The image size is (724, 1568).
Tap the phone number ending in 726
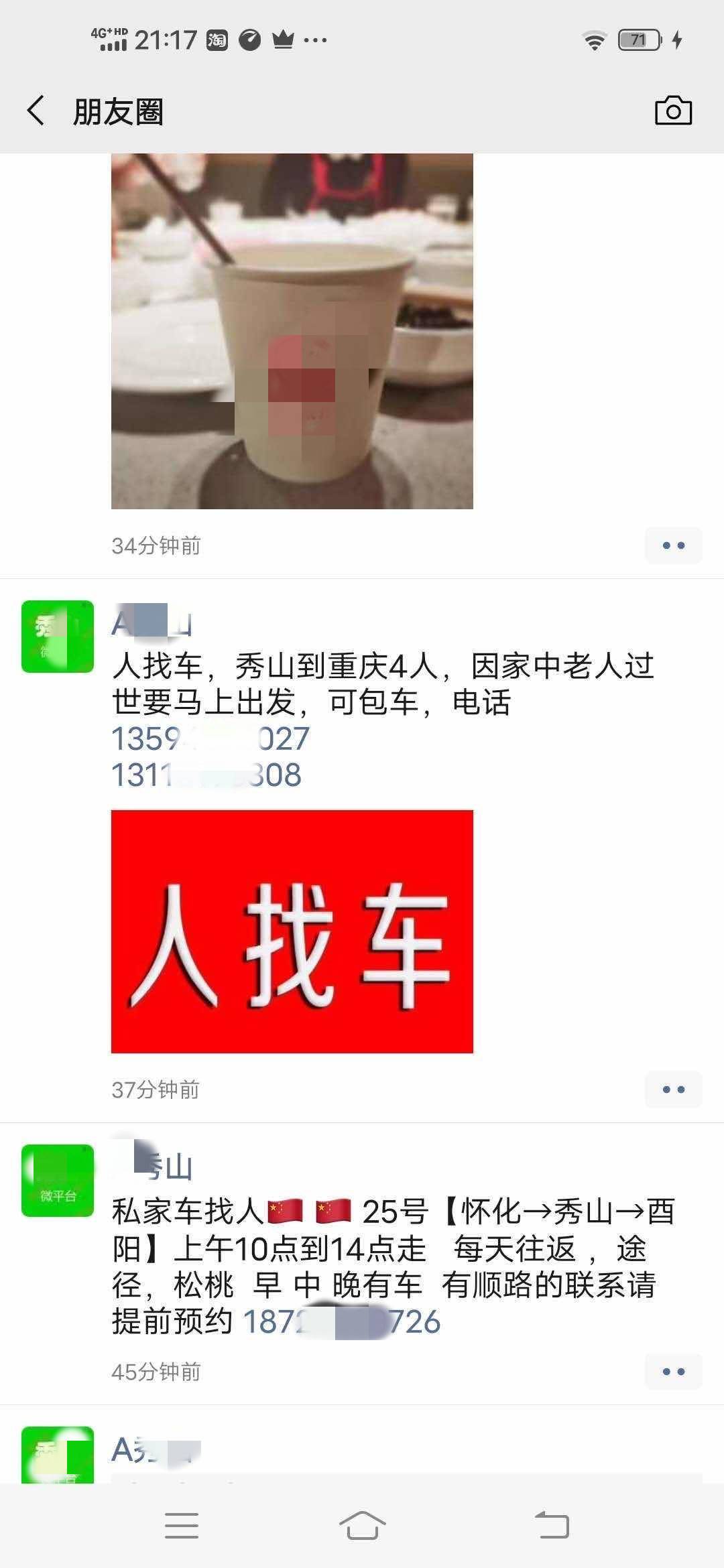click(x=341, y=1322)
